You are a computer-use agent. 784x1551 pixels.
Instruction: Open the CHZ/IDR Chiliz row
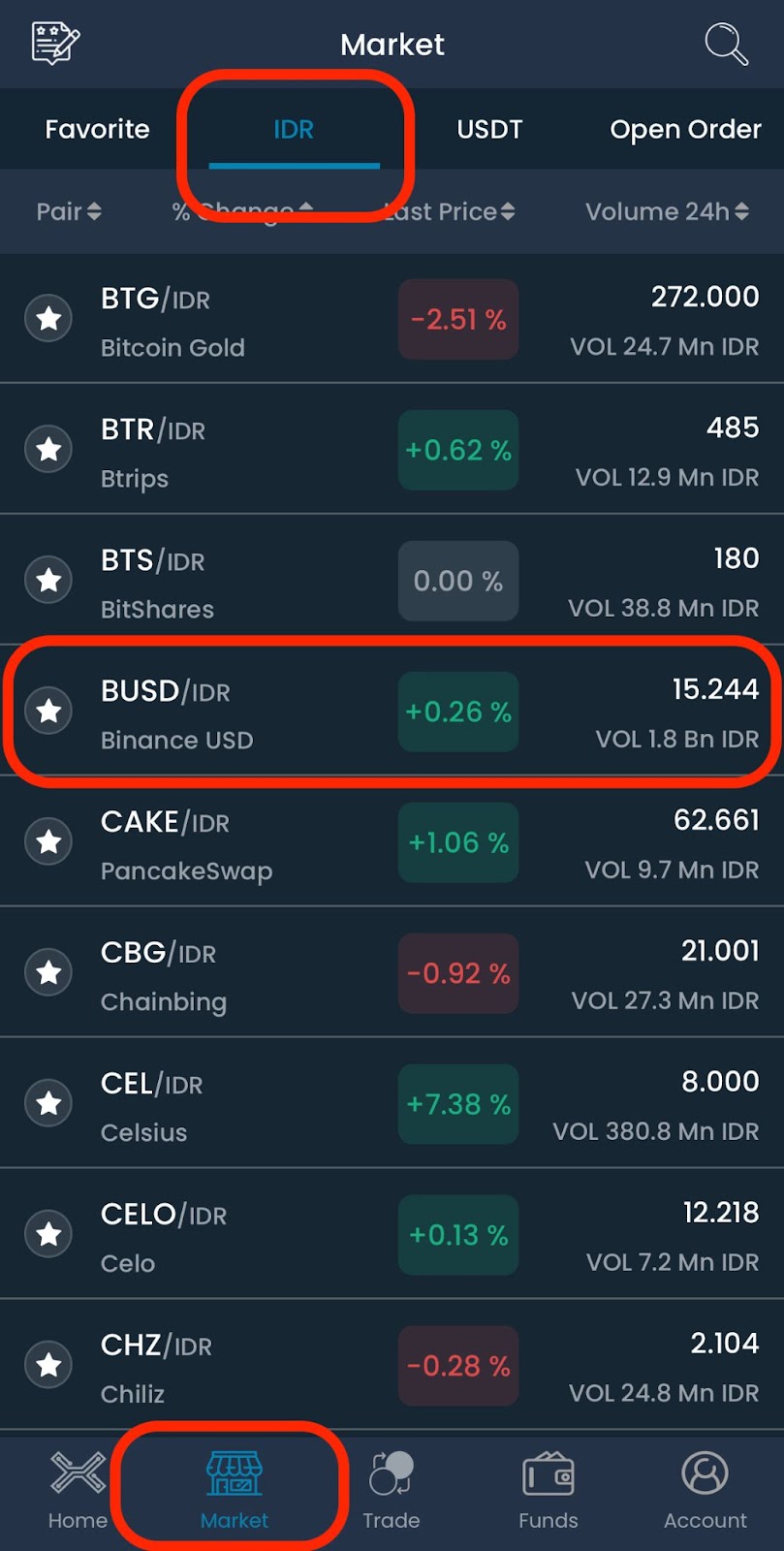tap(392, 1365)
